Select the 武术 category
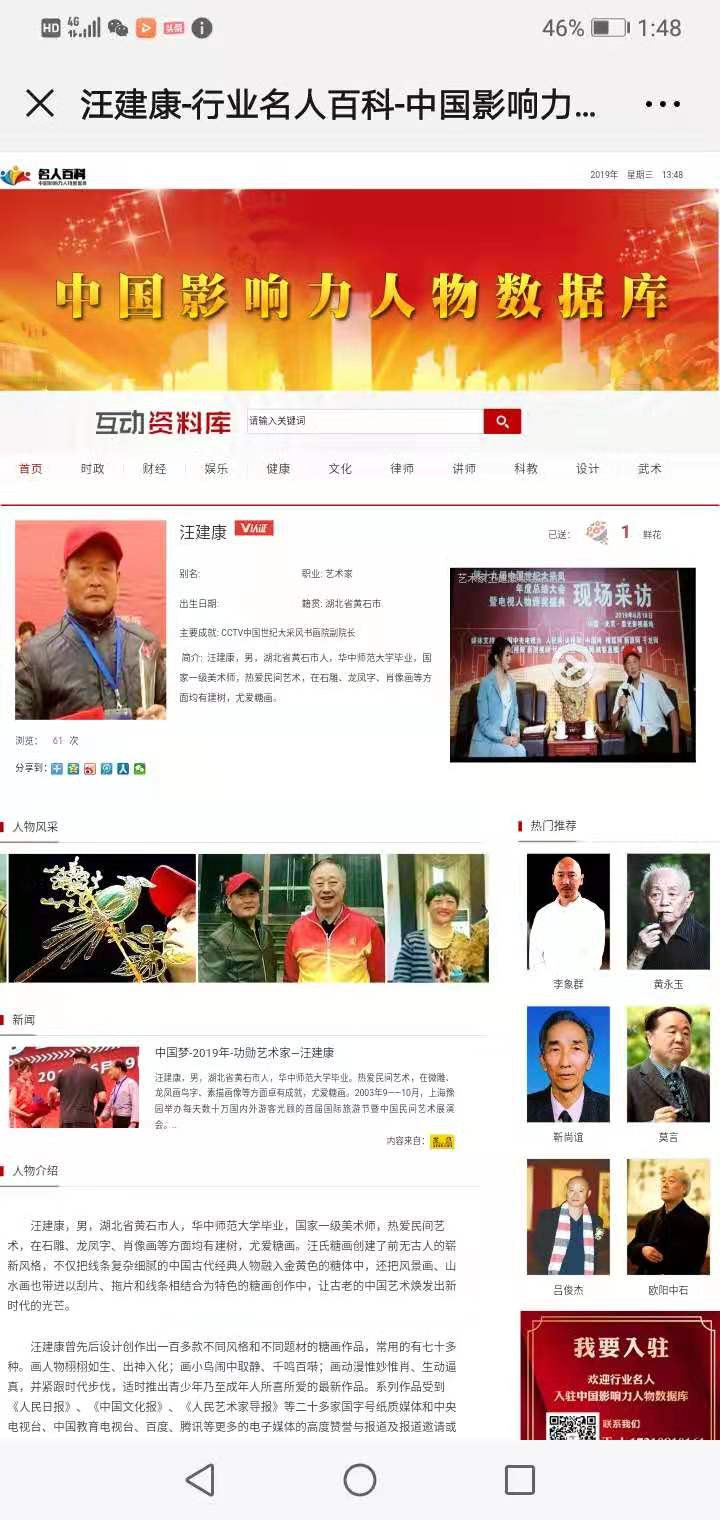 pyautogui.click(x=650, y=469)
